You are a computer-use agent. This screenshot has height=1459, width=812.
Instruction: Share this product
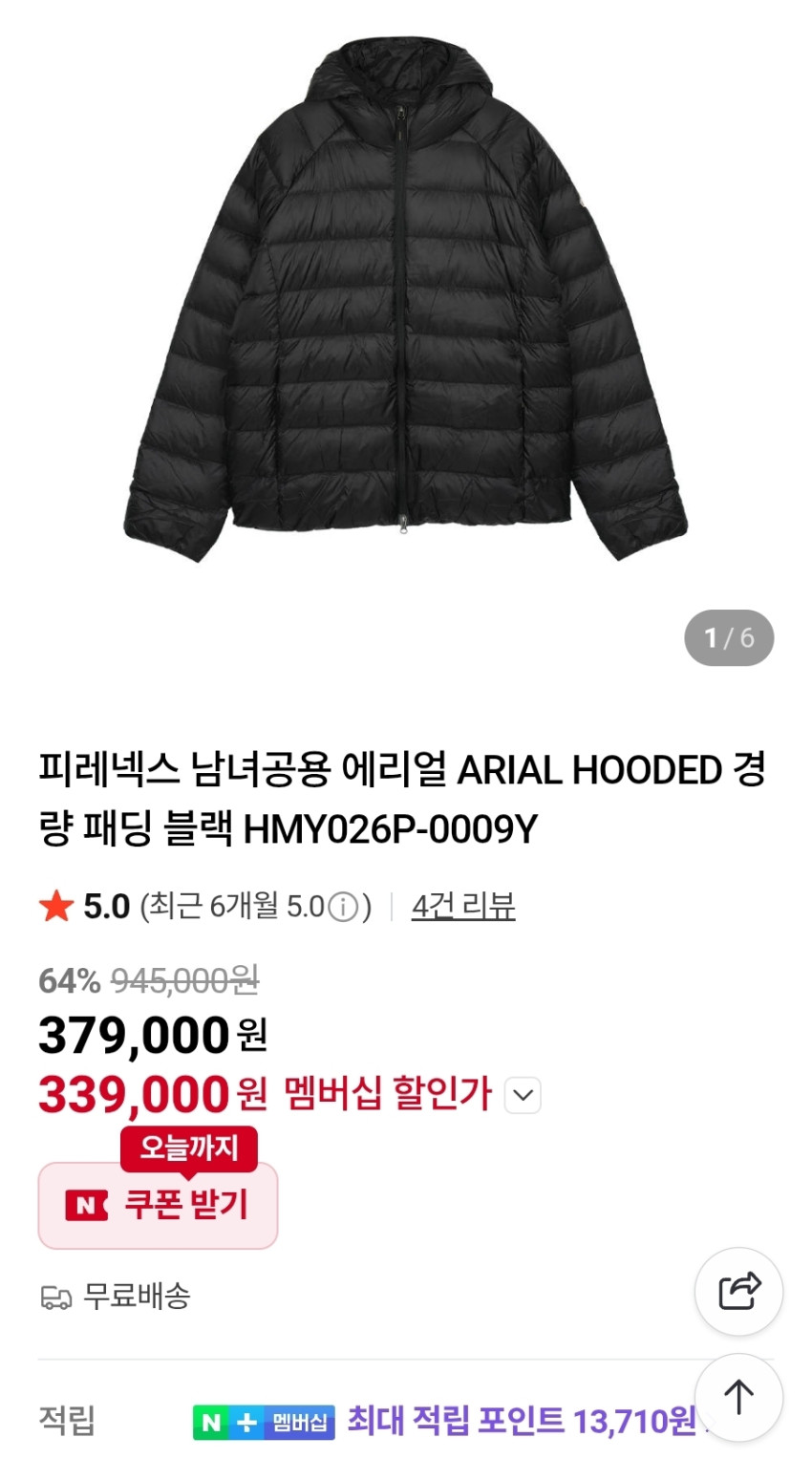coord(738,1292)
